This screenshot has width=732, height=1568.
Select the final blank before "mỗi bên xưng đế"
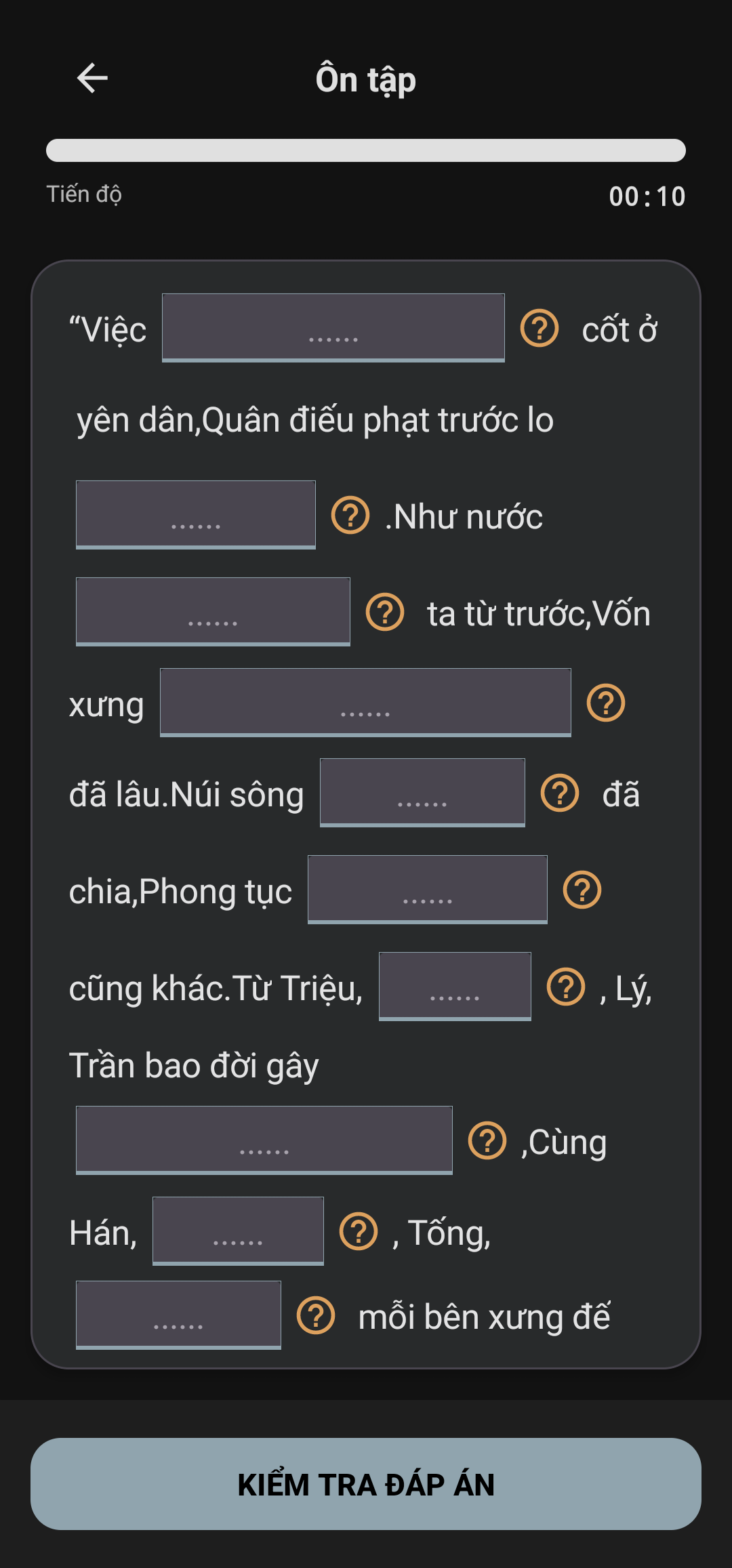tap(178, 1314)
